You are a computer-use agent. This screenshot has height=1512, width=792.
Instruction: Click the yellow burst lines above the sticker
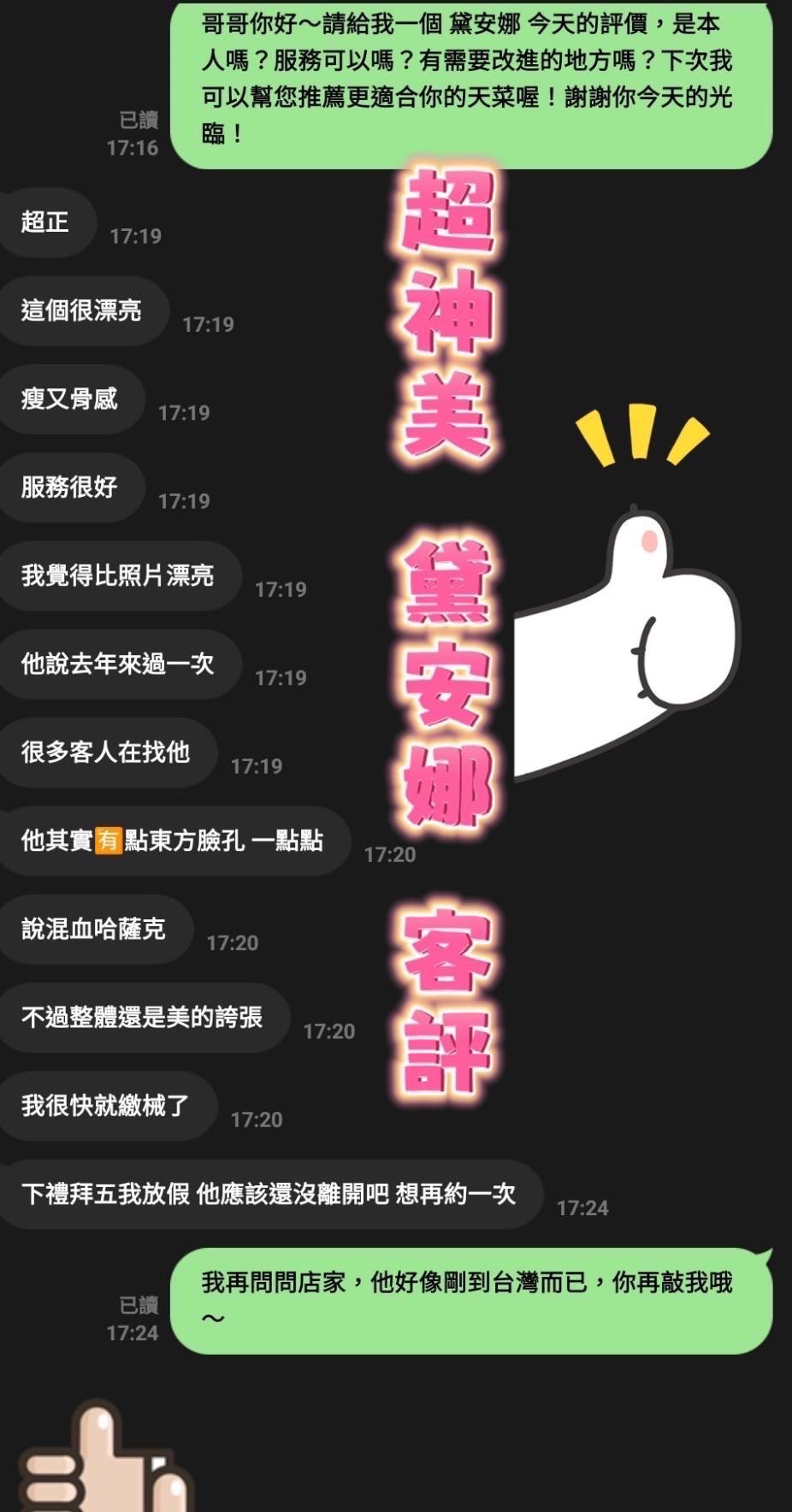click(x=641, y=436)
